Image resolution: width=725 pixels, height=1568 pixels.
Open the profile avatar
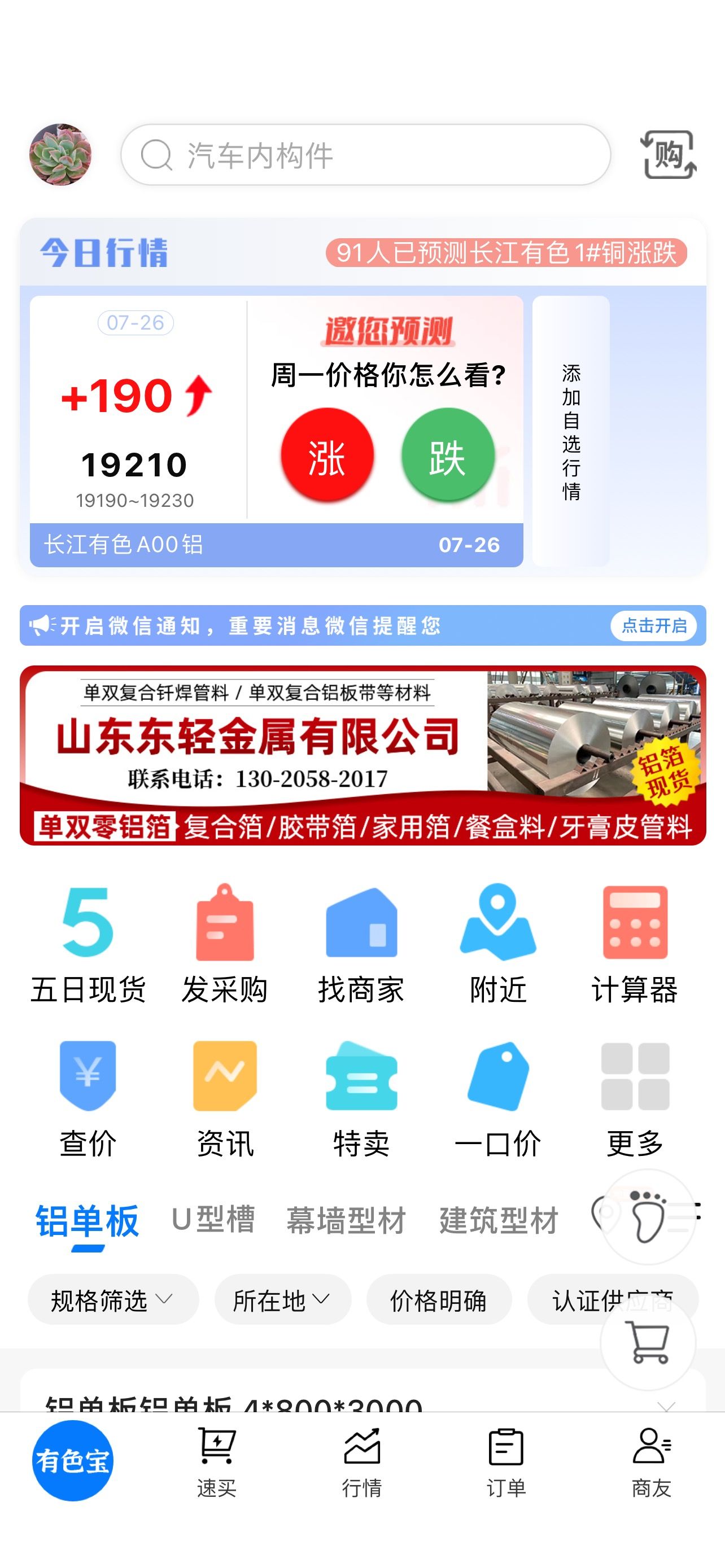pyautogui.click(x=60, y=155)
